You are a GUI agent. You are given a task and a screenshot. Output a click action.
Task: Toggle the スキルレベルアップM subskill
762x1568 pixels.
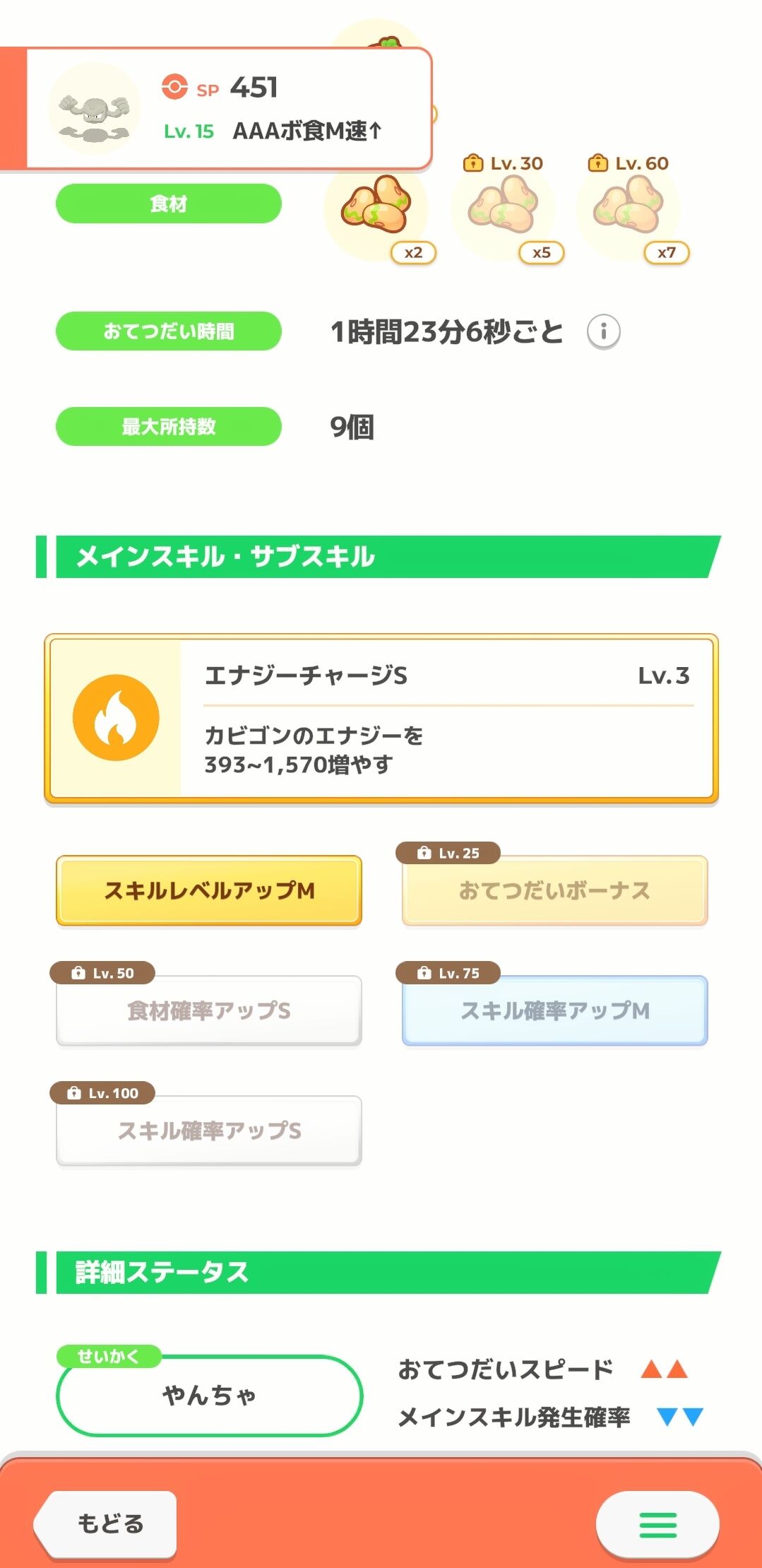pos(208,891)
